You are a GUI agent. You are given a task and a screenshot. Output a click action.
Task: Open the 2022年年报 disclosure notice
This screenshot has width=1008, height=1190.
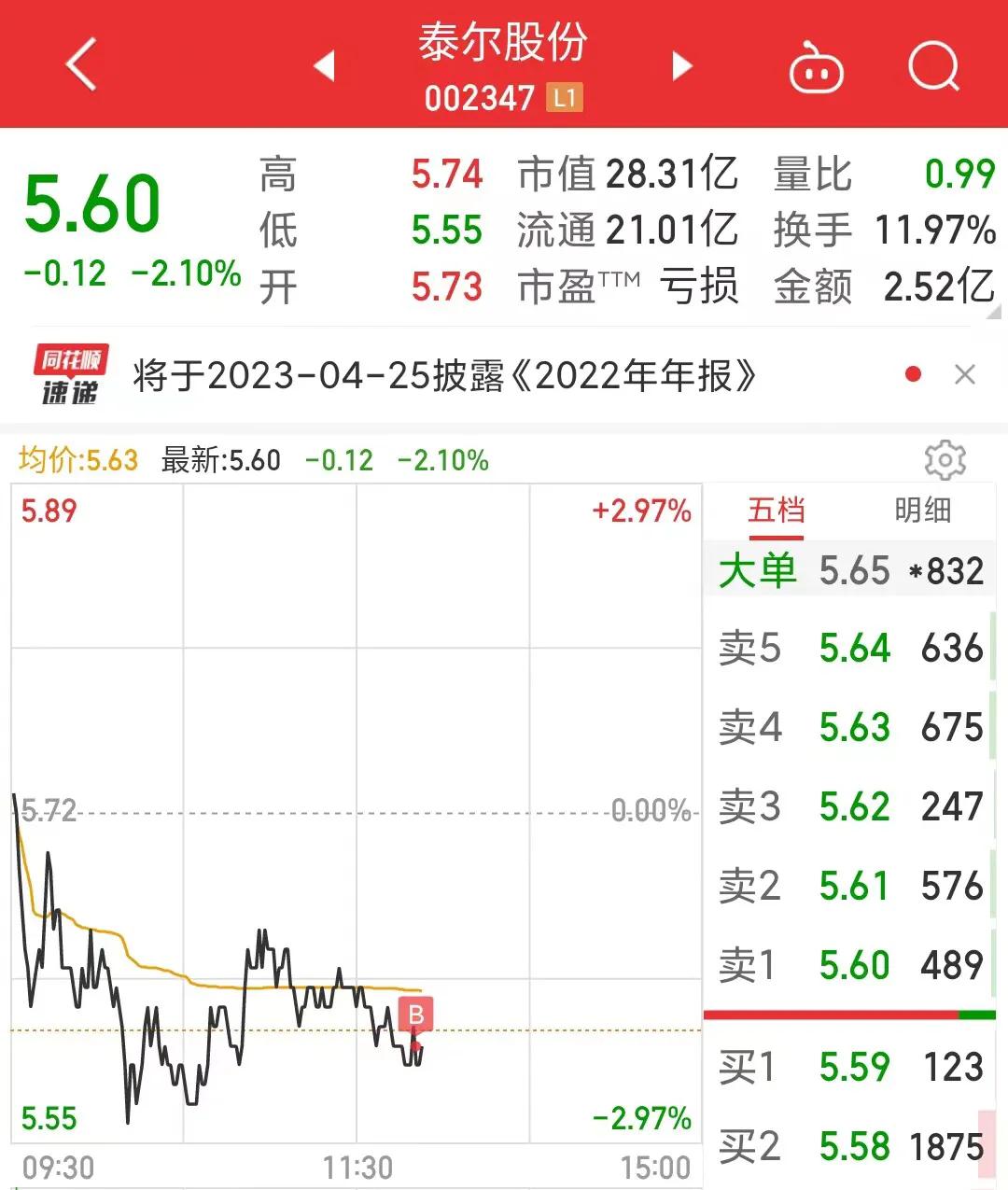point(444,376)
